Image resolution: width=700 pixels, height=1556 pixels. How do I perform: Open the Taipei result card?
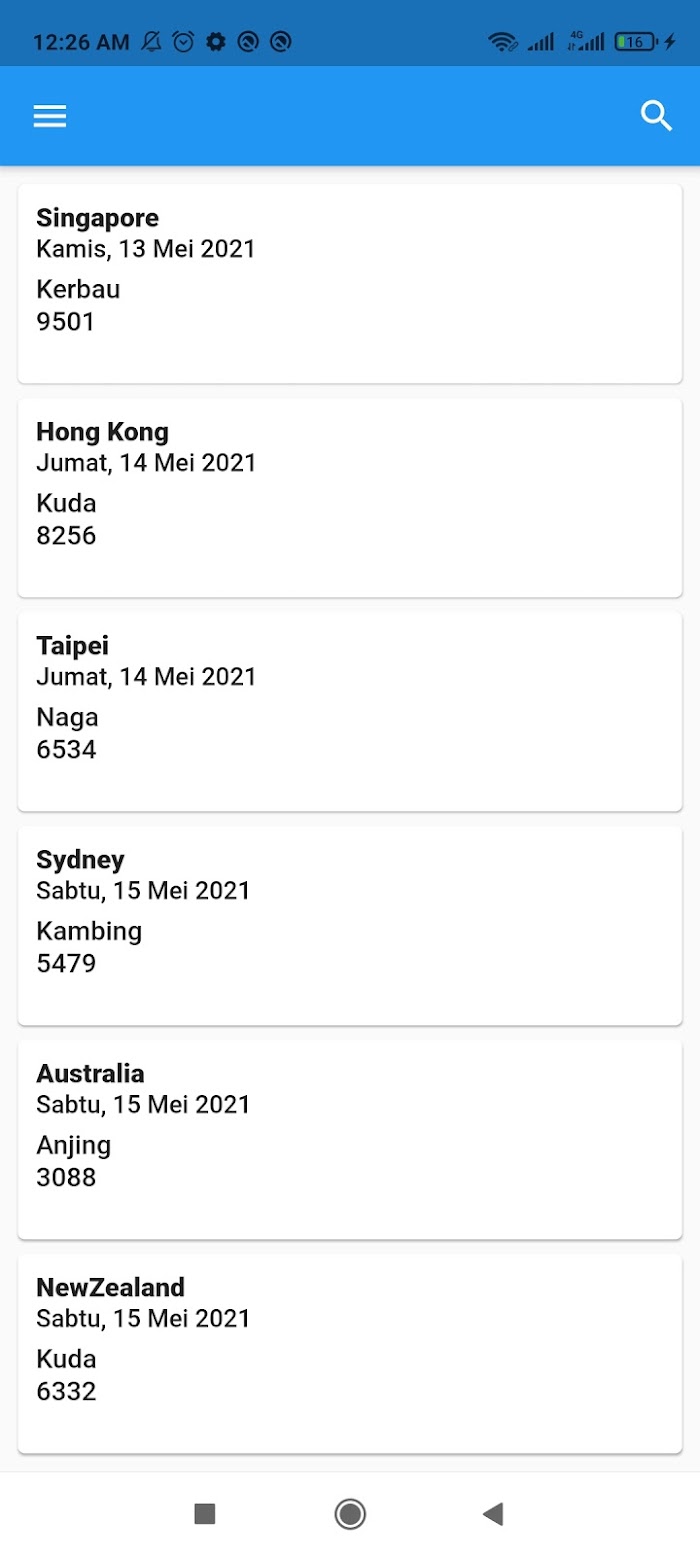(350, 711)
